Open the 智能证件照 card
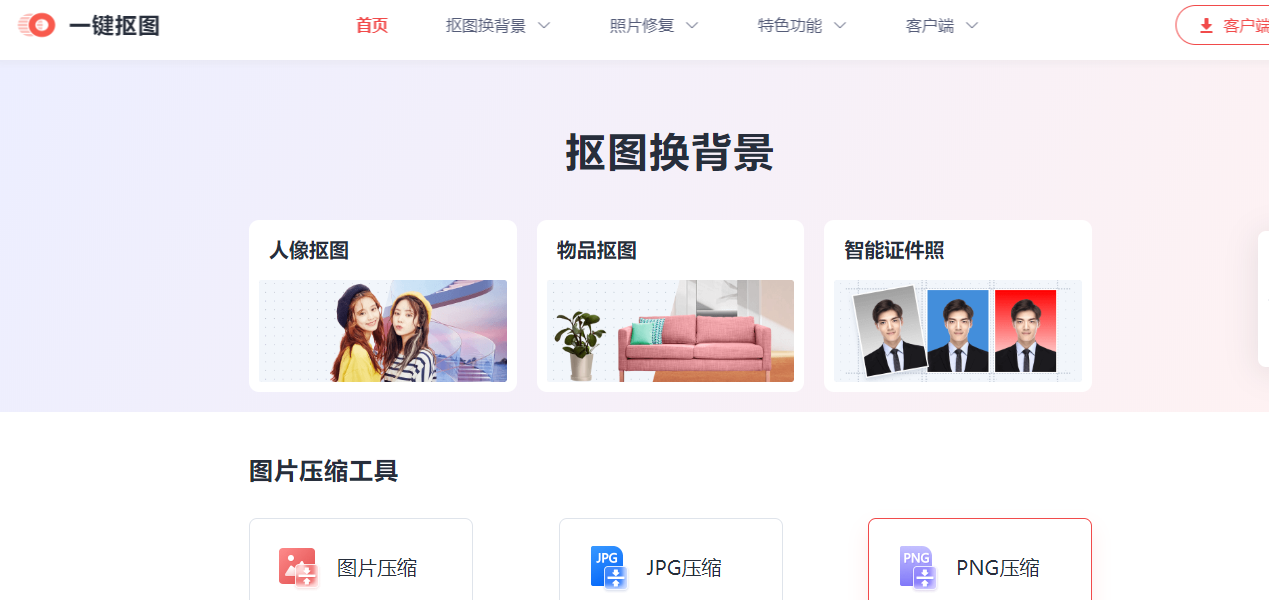1269x600 pixels. (957, 306)
